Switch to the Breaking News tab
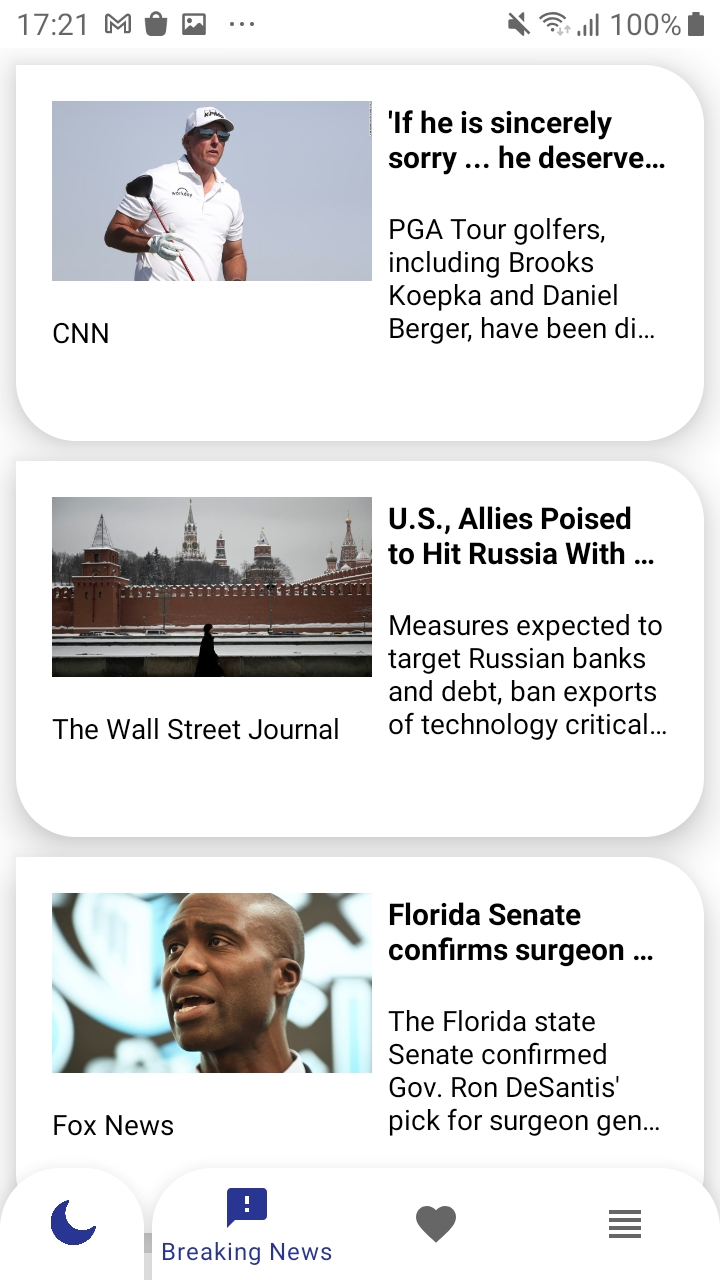 coord(247,1226)
